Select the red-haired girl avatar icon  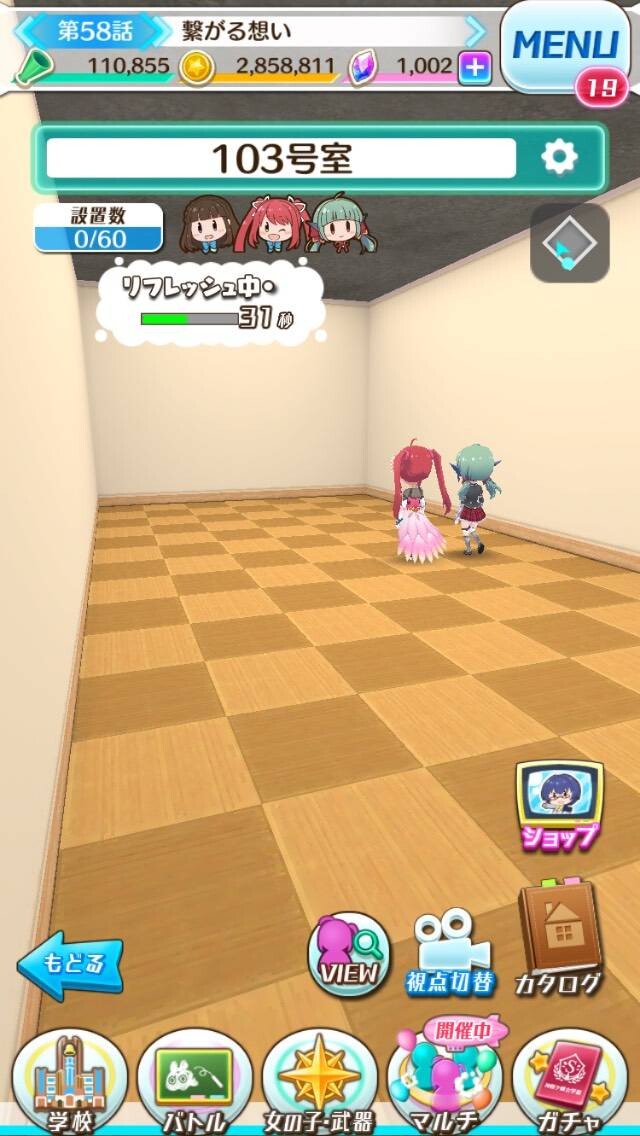click(273, 222)
